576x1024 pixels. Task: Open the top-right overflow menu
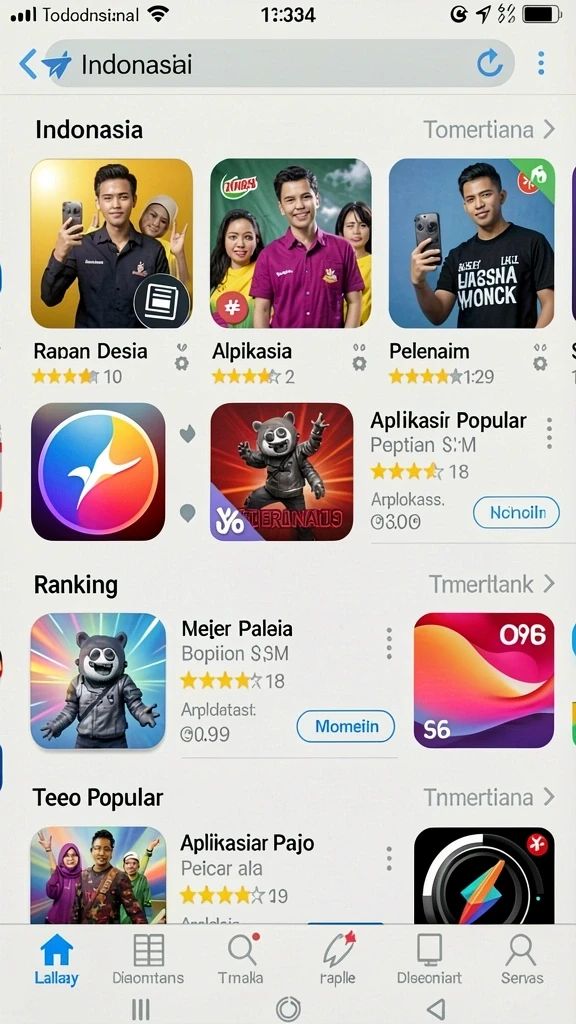coord(541,63)
